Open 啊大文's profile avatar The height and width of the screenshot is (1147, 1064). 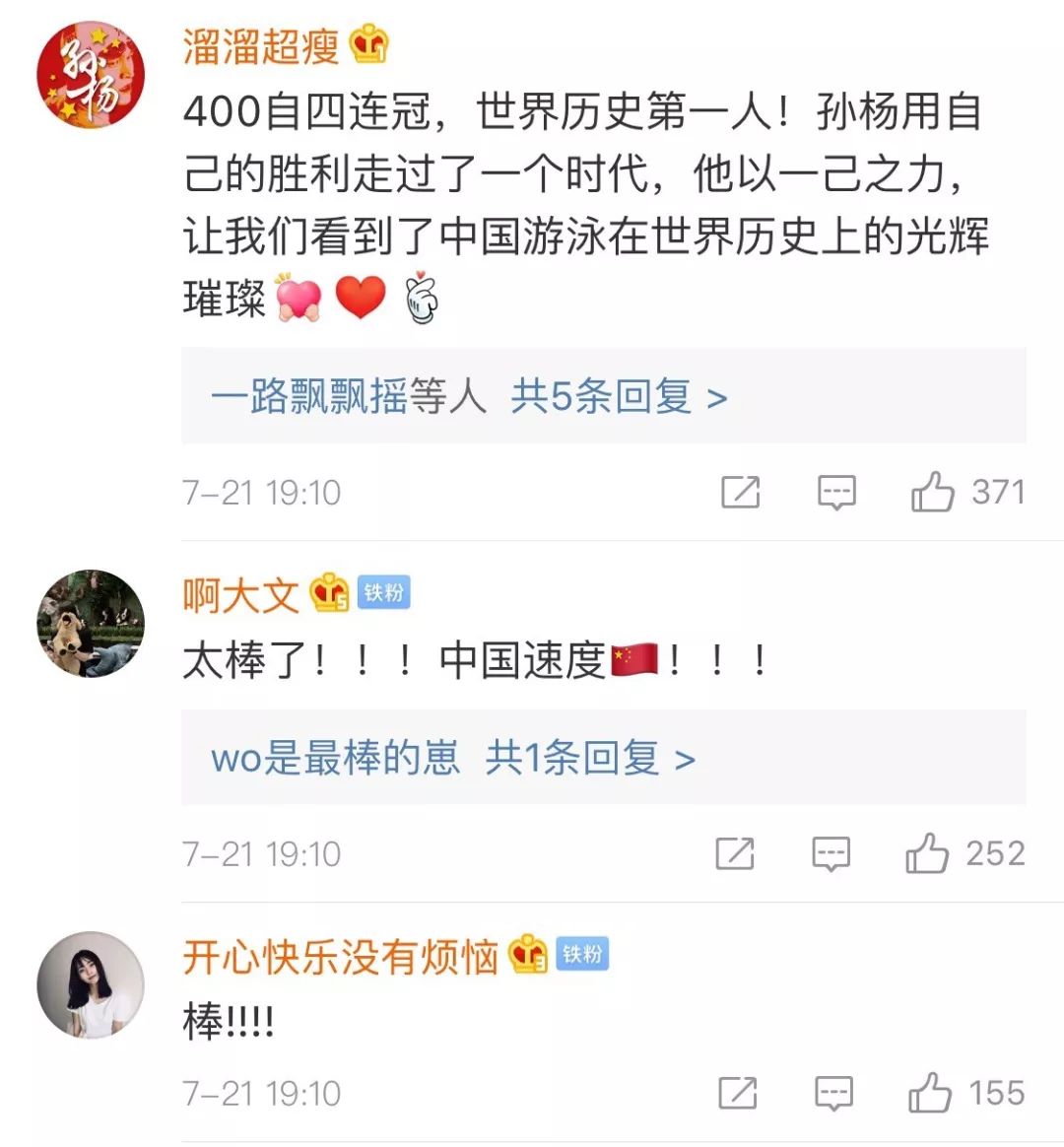pyautogui.click(x=91, y=623)
